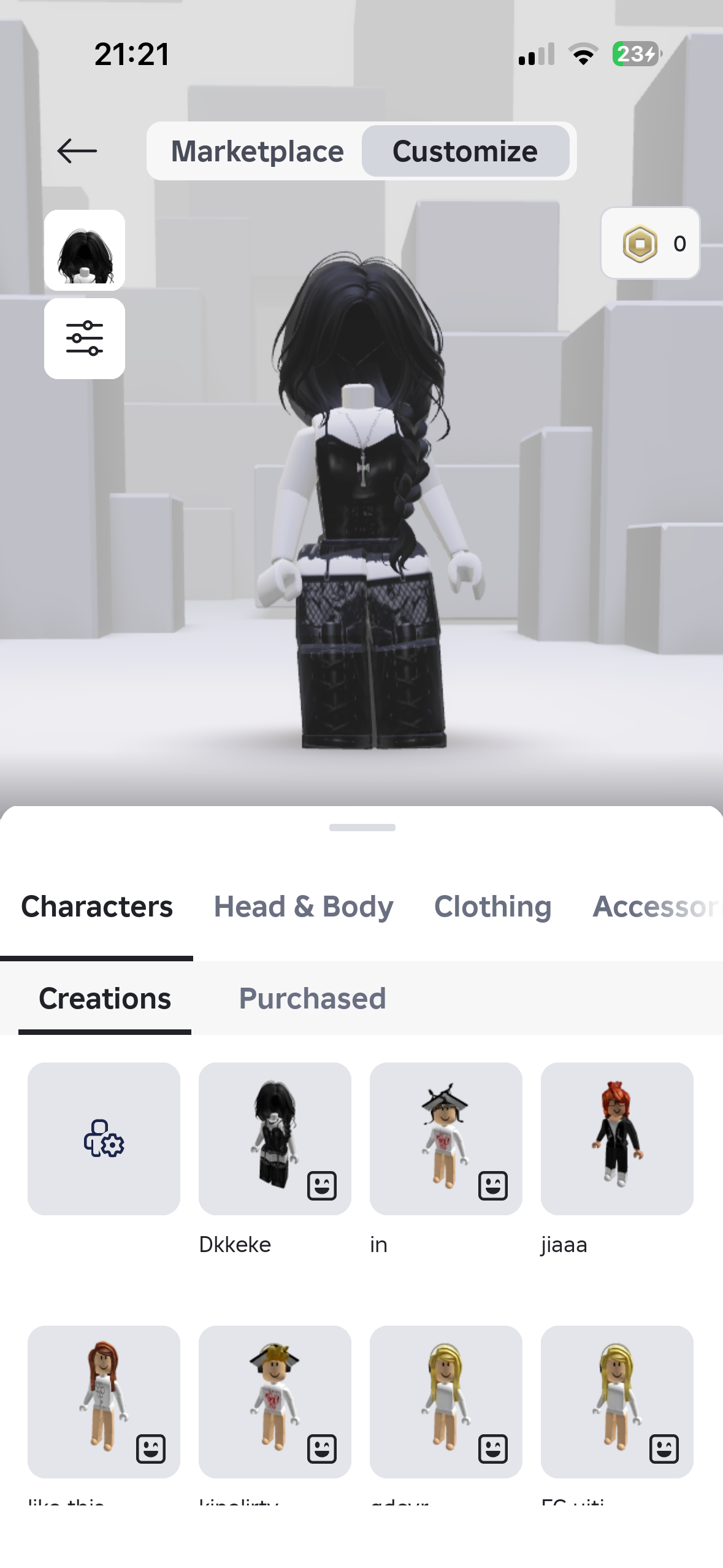
Task: Open the Accessories category
Action: click(656, 907)
